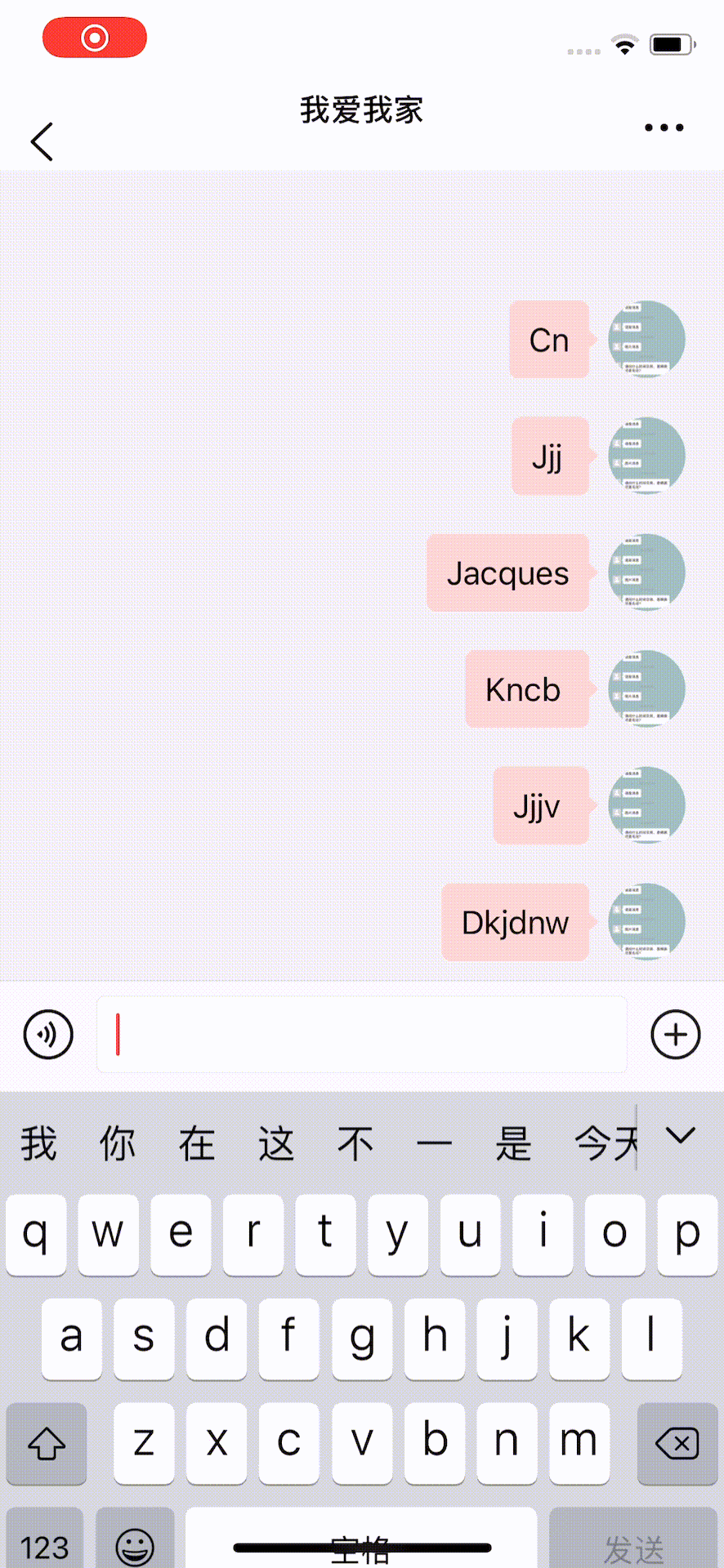Viewport: 724px width, 1568px height.
Task: Hit the backspace key
Action: pyautogui.click(x=677, y=1443)
